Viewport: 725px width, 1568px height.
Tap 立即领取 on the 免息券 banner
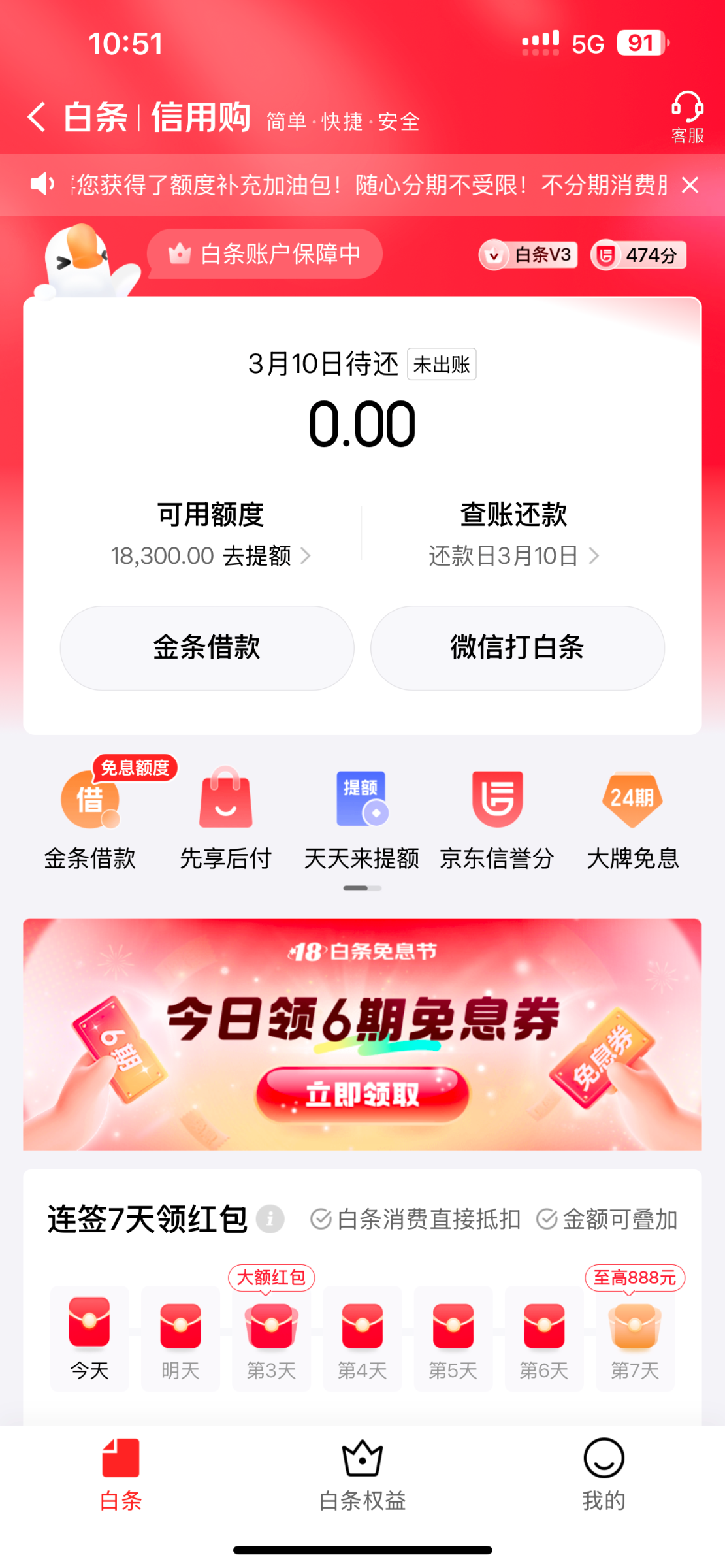pyautogui.click(x=362, y=1094)
